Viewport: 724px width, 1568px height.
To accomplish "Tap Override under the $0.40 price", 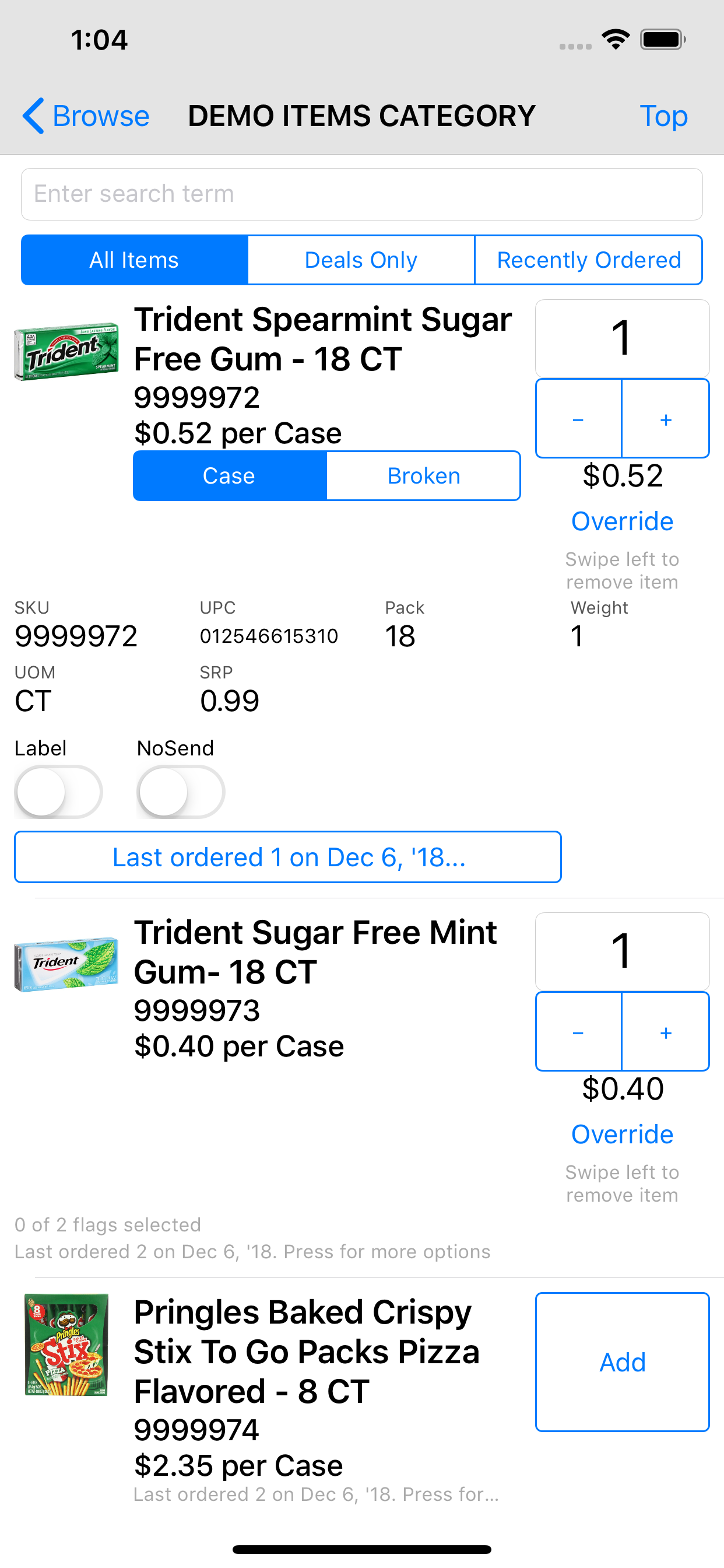I will 622,1134.
